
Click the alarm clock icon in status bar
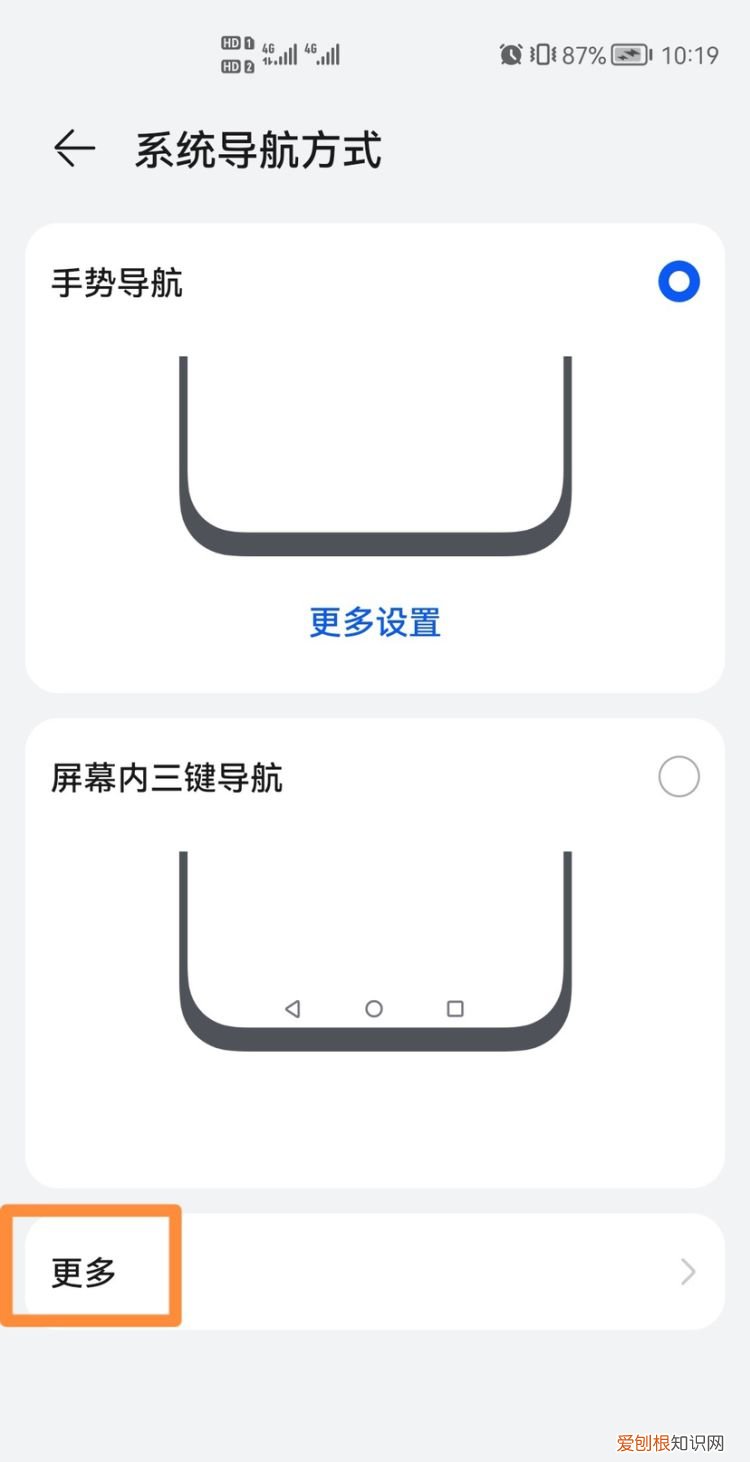tap(512, 55)
